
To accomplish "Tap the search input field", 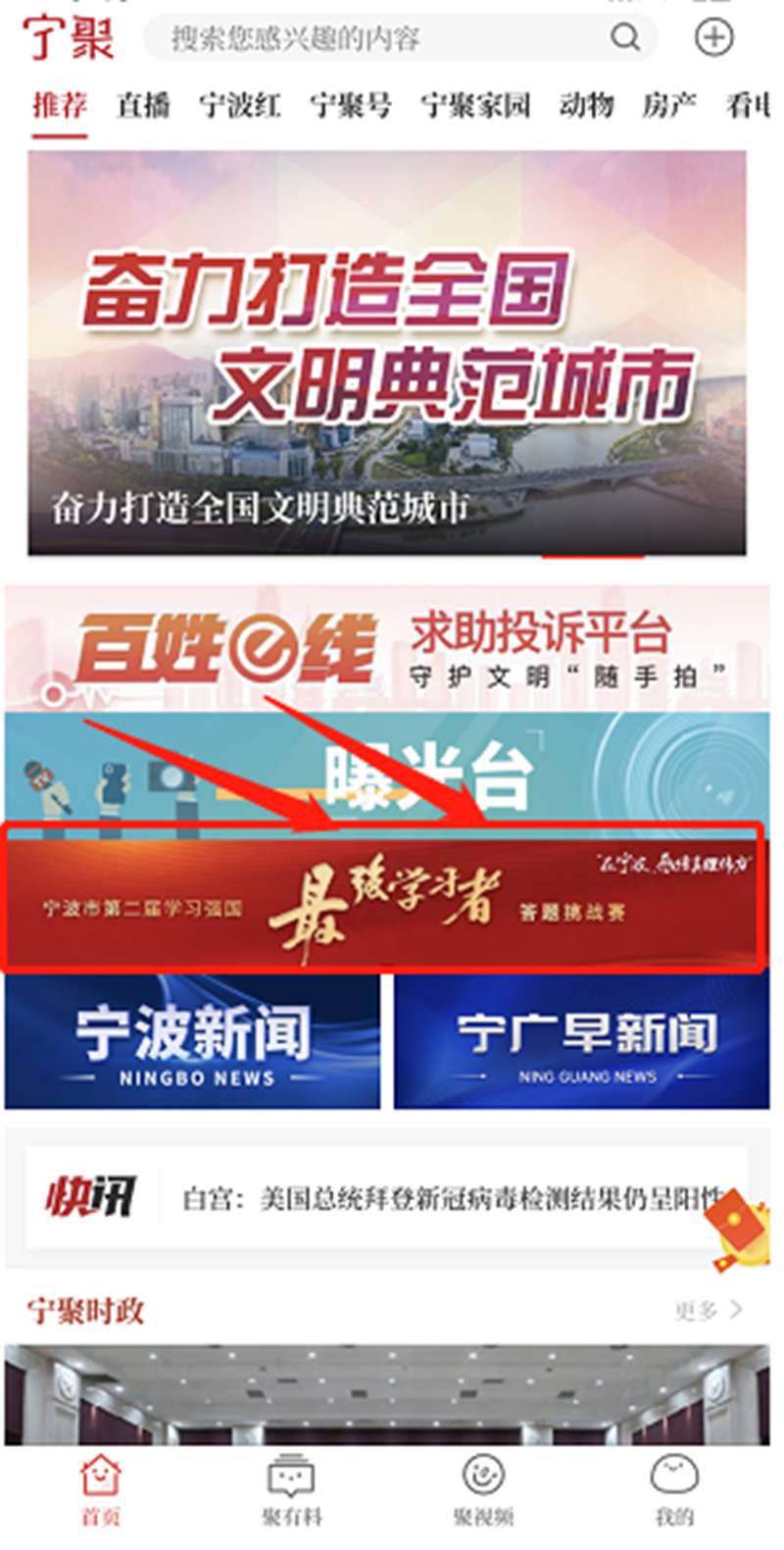I will point(372,36).
